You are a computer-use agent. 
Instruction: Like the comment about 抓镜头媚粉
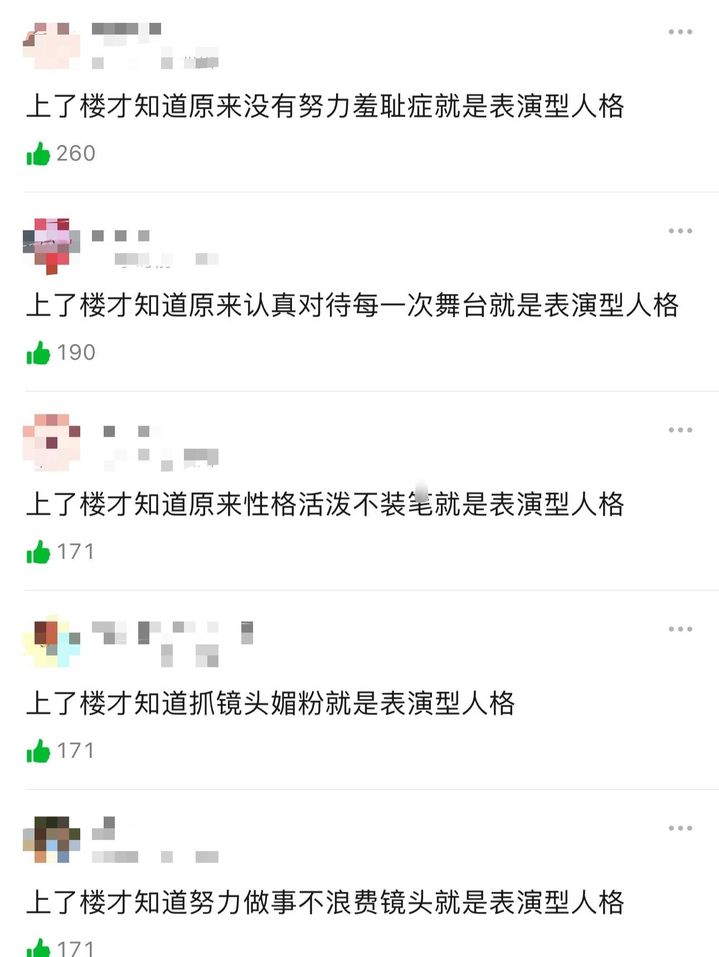pyautogui.click(x=38, y=750)
